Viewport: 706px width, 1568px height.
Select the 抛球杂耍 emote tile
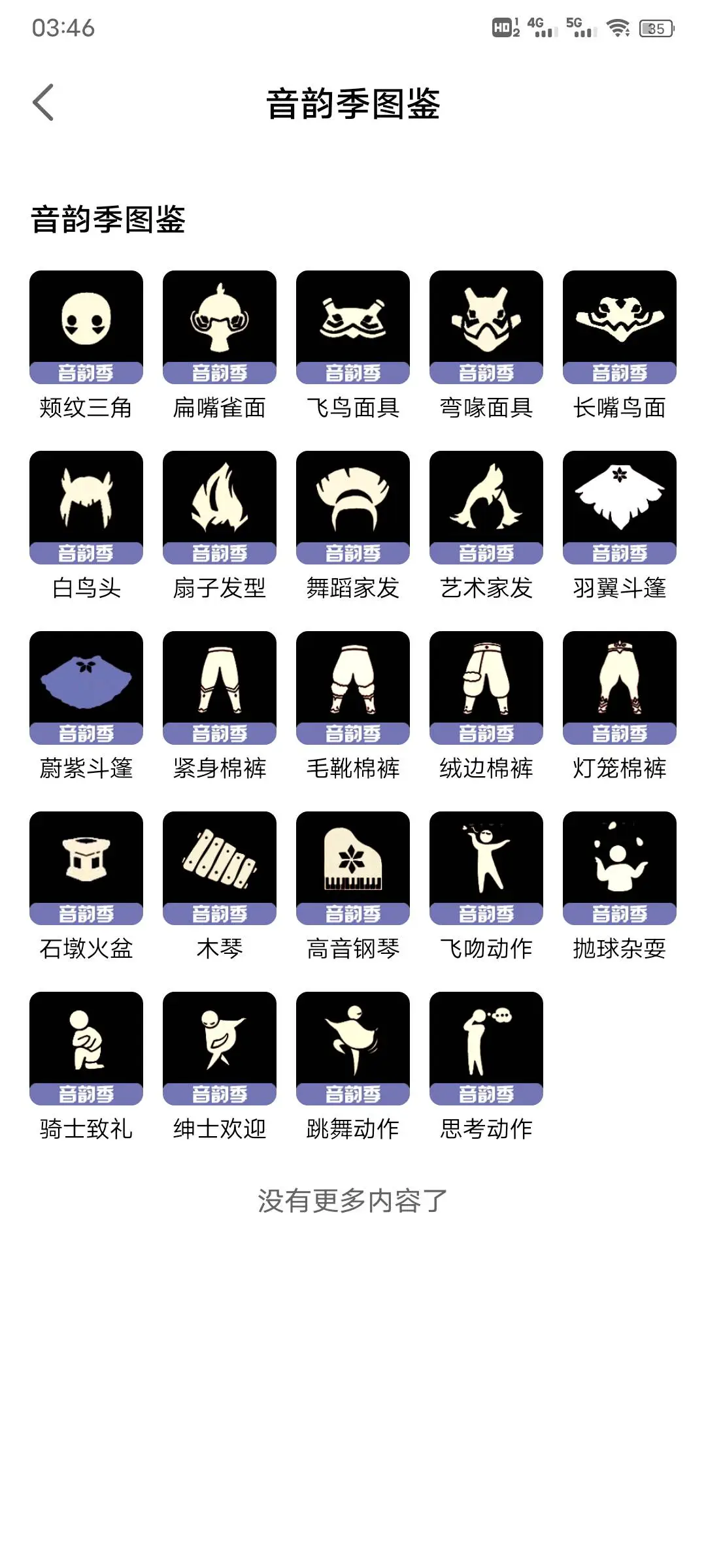[x=620, y=868]
